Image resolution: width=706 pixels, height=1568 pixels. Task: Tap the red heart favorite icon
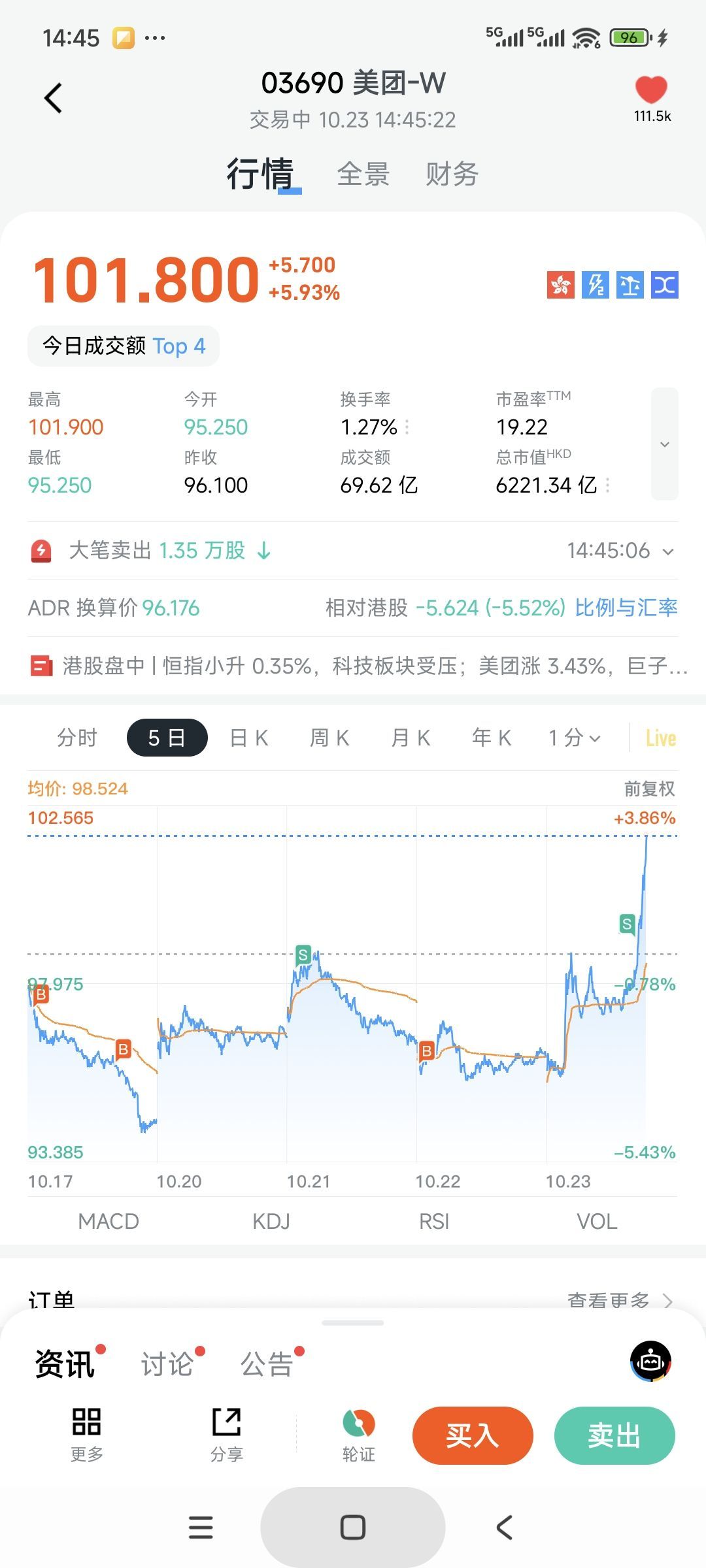(651, 90)
